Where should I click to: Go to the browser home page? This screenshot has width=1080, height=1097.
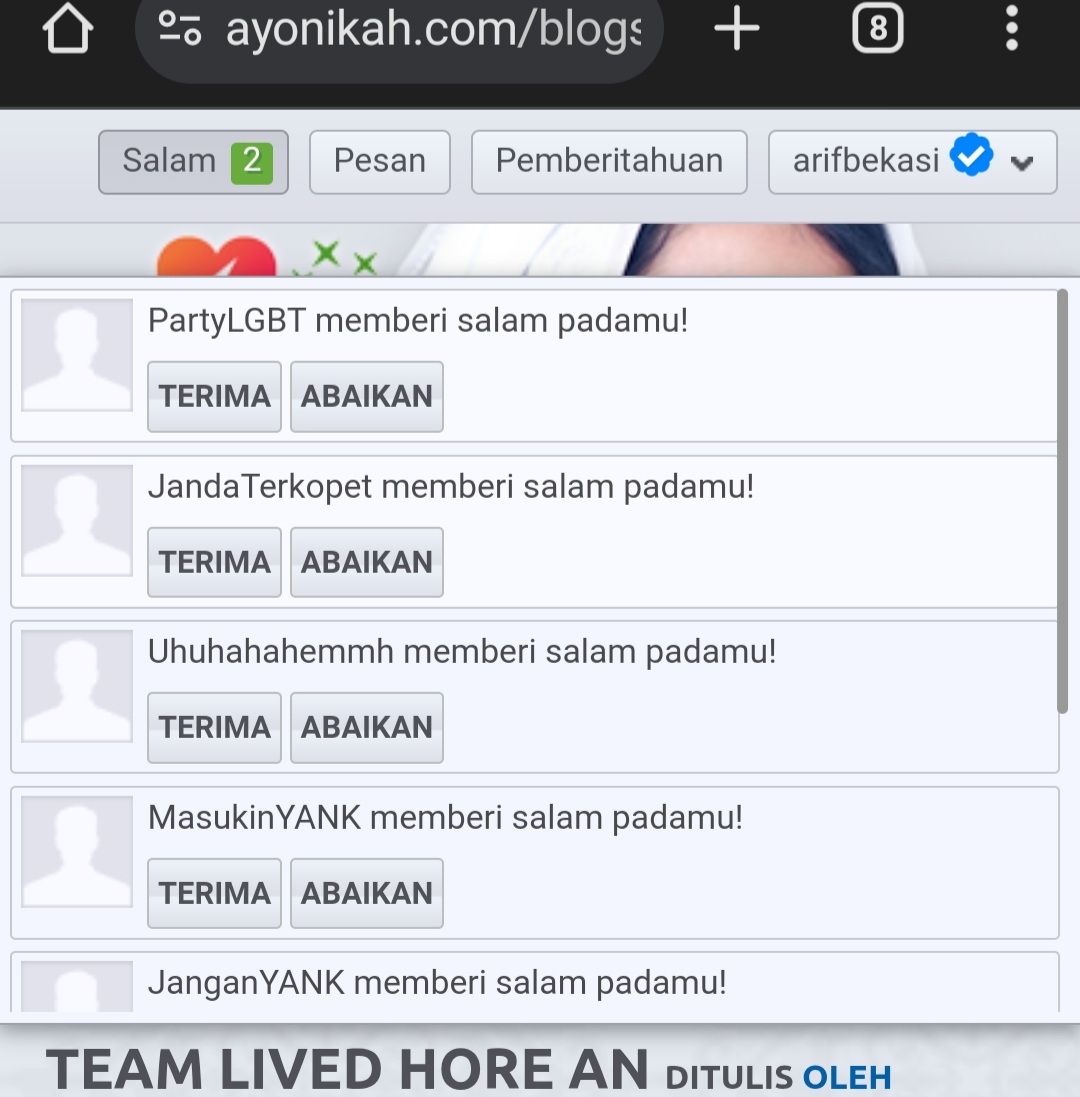pos(67,31)
